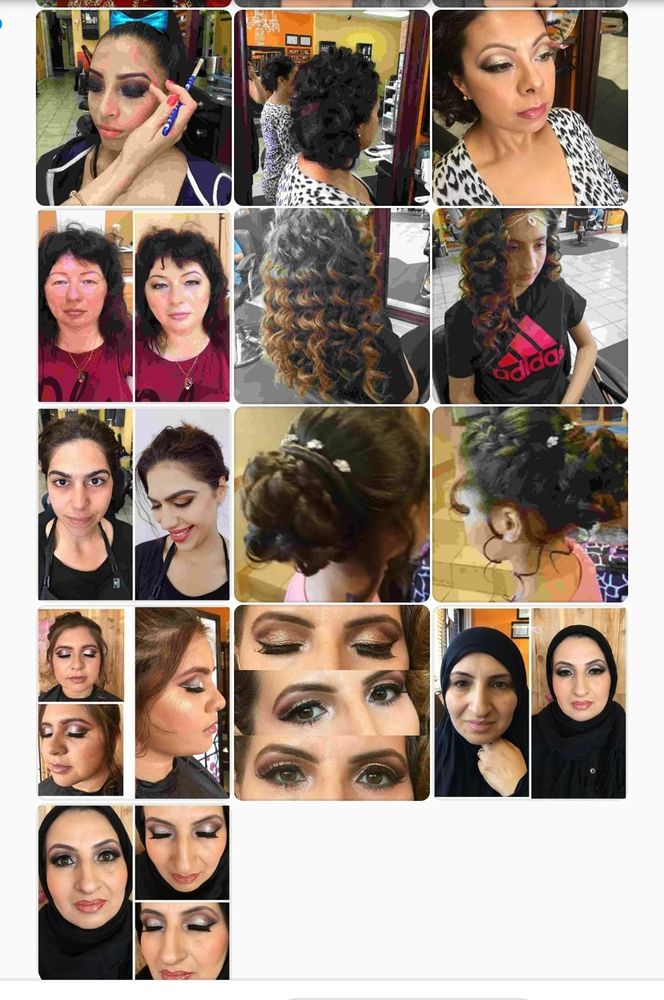The image size is (664, 1000).
Task: View the braided updo with flower pins
Action: point(331,503)
